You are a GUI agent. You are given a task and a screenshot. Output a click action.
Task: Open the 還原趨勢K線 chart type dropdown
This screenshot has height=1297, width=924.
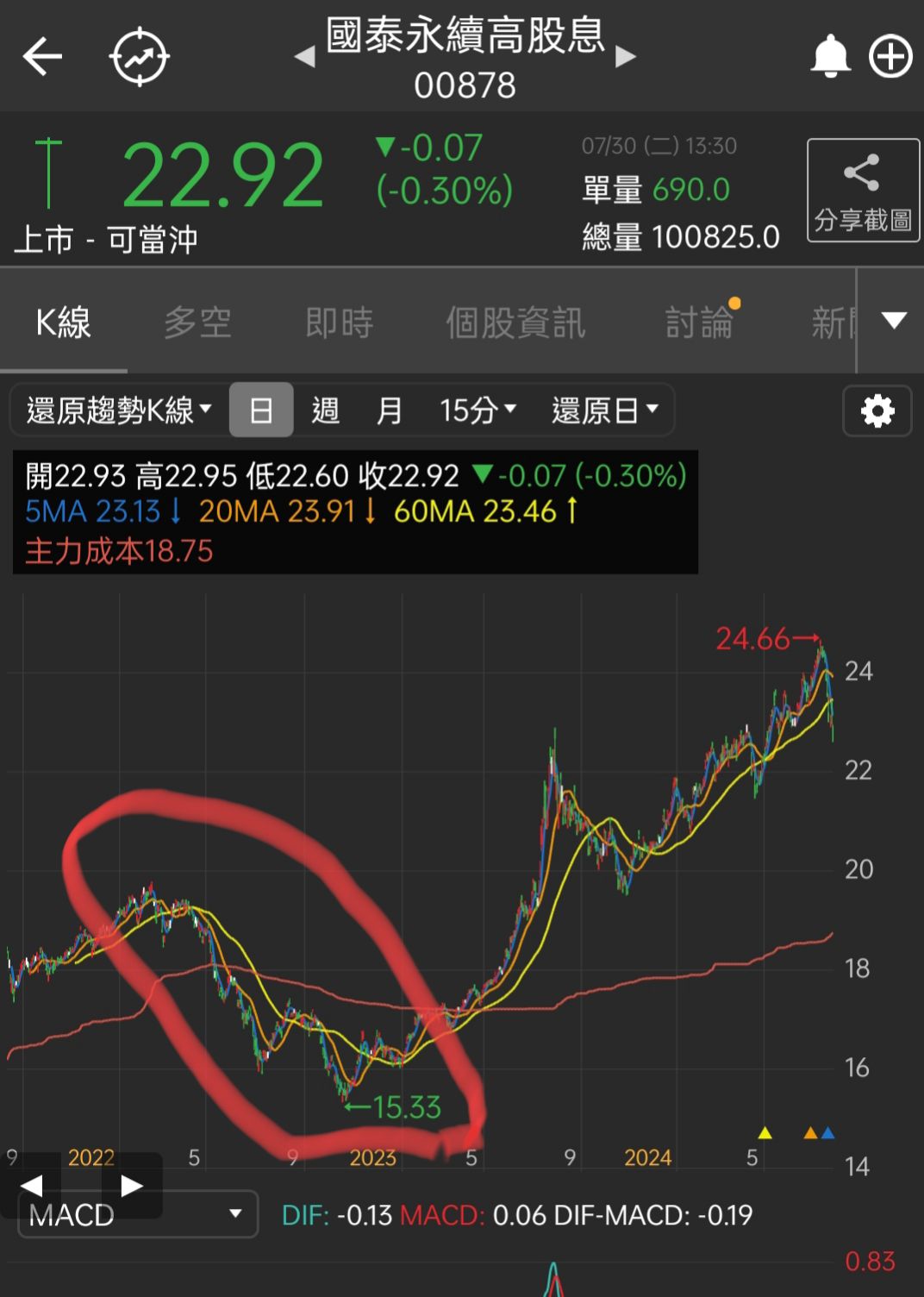[119, 410]
